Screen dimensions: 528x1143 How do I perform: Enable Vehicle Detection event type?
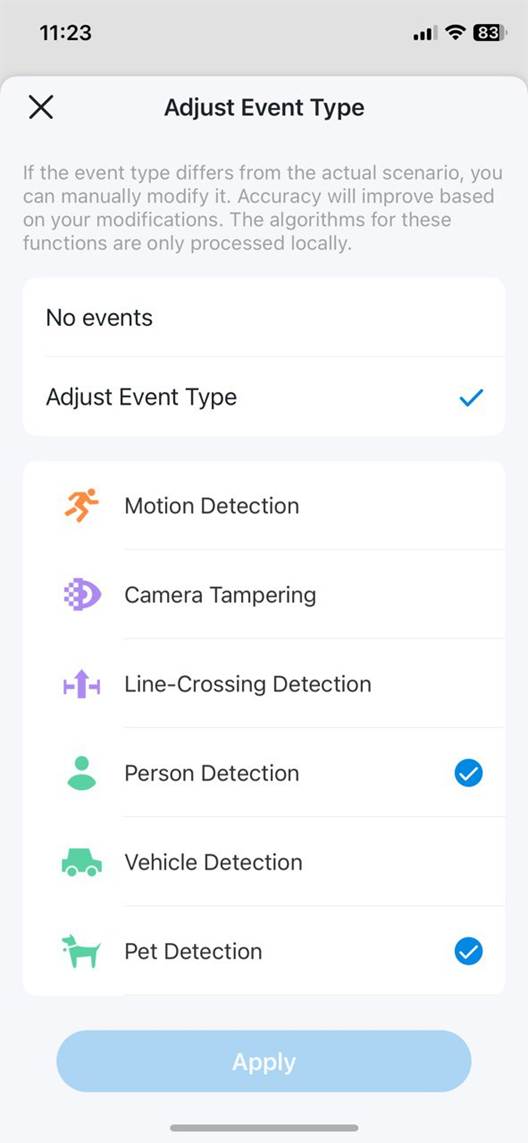tap(263, 861)
